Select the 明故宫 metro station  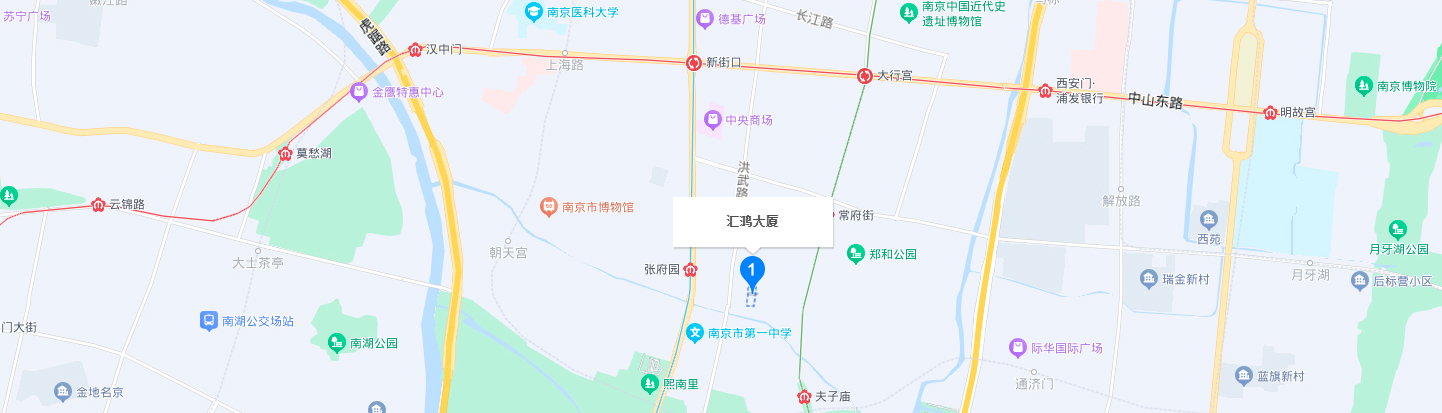(x=1270, y=113)
